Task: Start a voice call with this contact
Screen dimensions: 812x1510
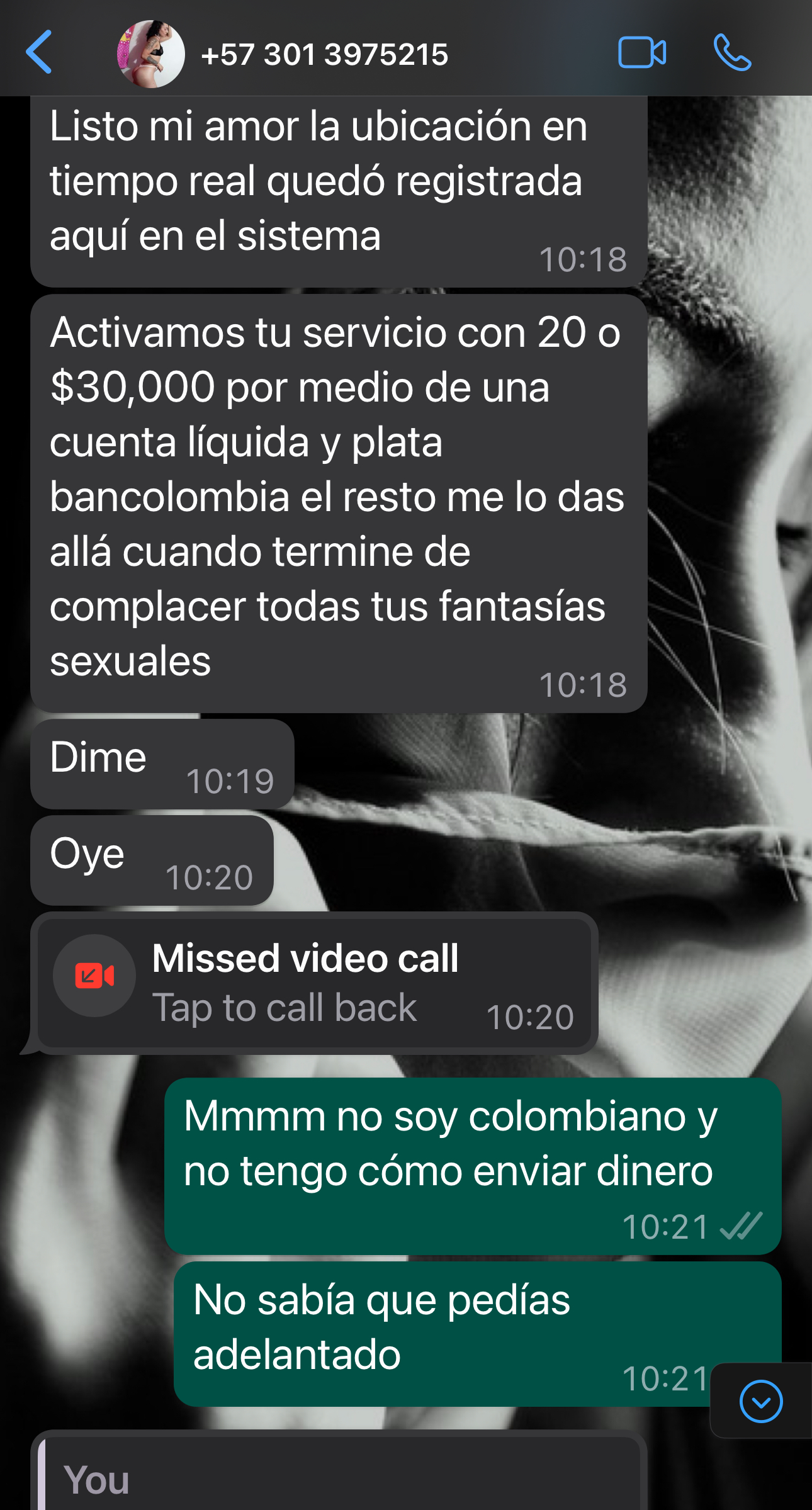Action: tap(732, 52)
